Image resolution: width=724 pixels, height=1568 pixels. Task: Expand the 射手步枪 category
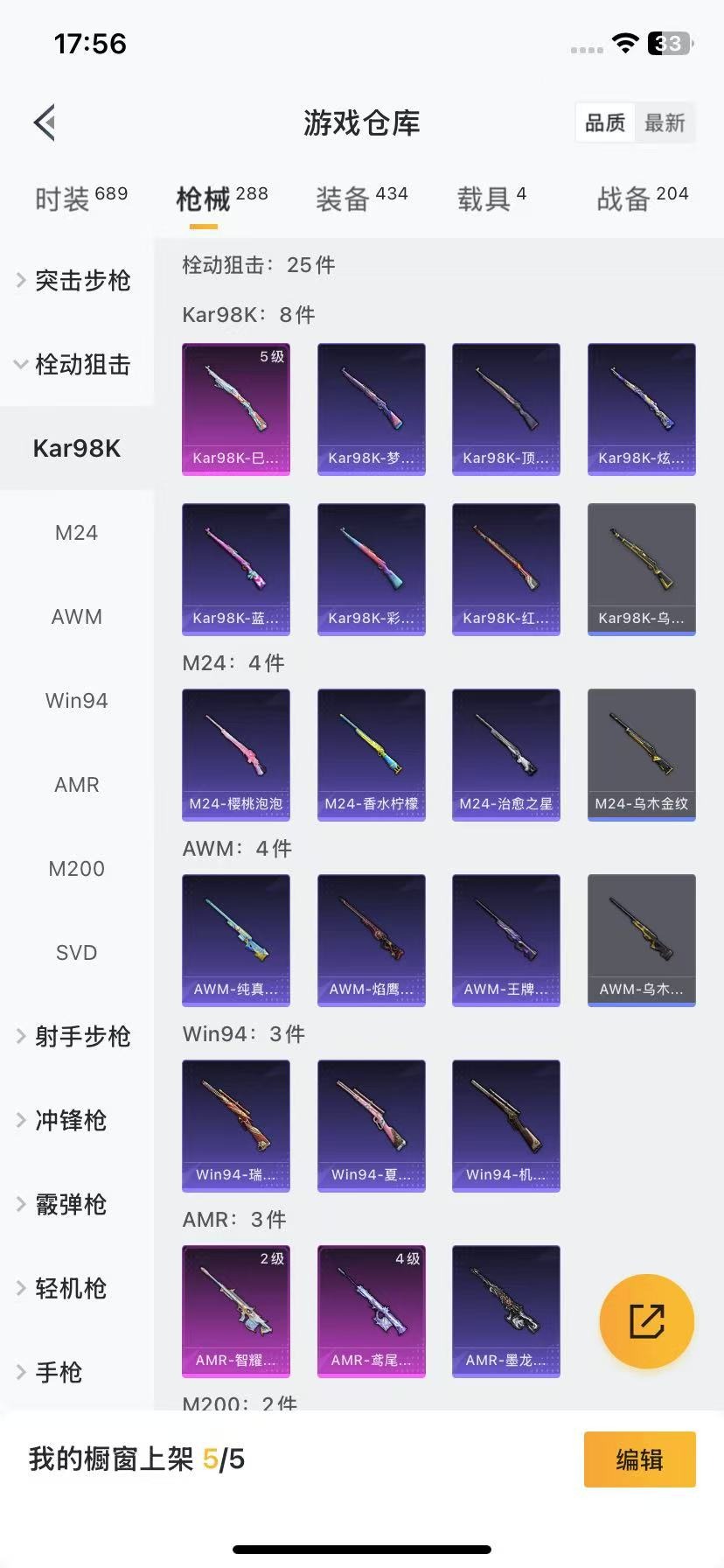pyautogui.click(x=75, y=1036)
